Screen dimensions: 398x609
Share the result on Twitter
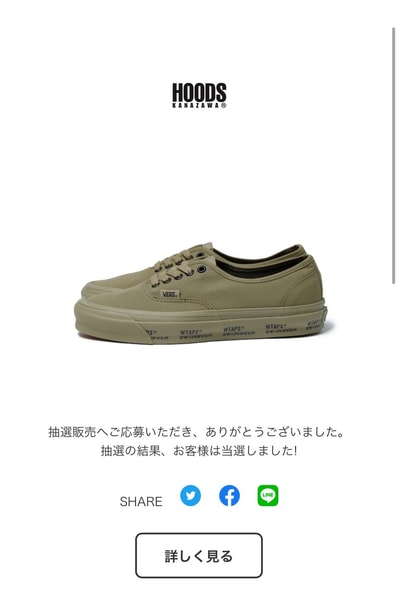coord(190,496)
